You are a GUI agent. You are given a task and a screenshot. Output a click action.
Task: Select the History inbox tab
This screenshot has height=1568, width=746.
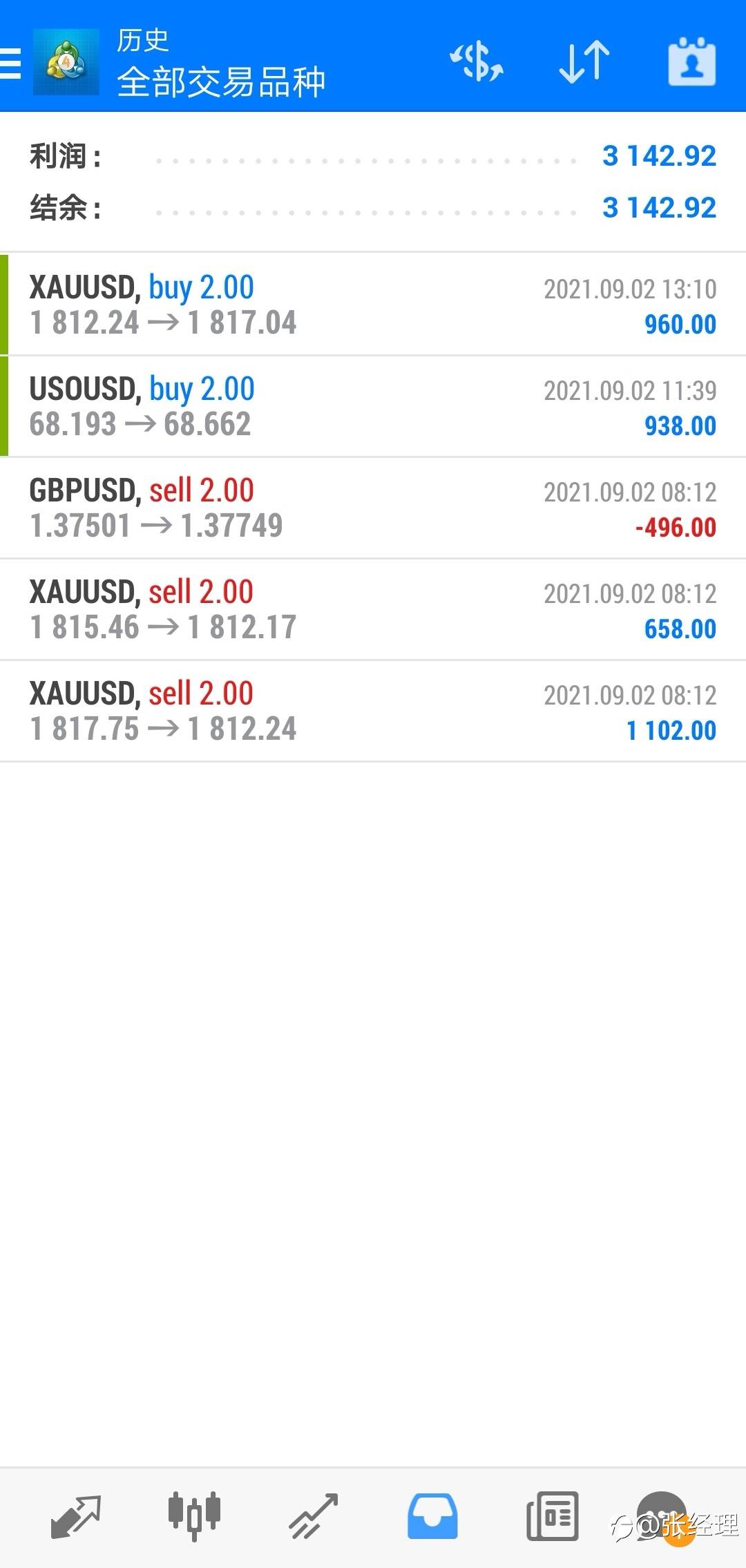click(432, 1517)
